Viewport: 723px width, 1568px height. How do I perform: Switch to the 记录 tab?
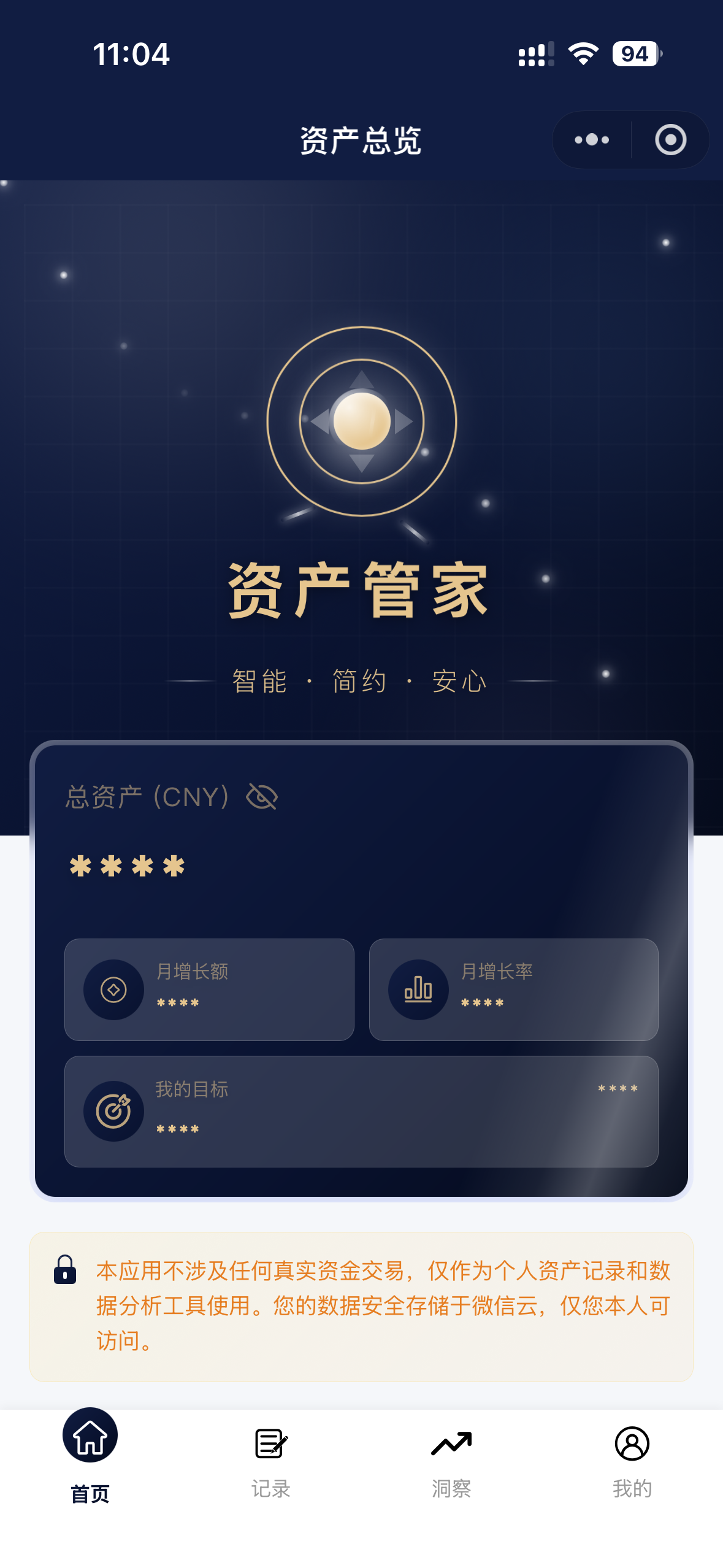click(270, 1461)
